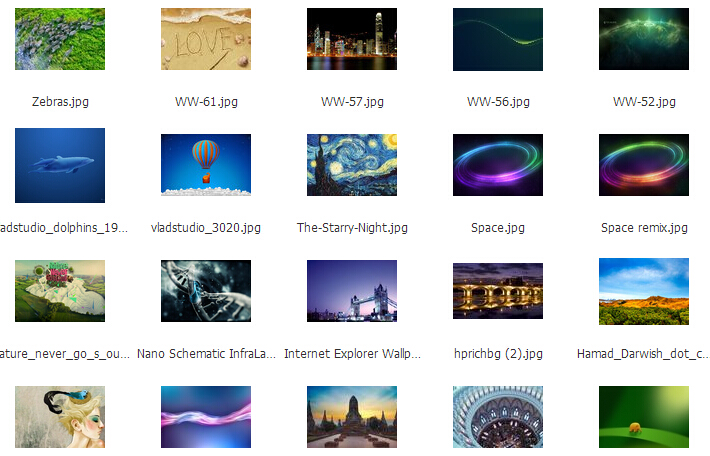This screenshot has height=456, width=710.
Task: Open the Internet Explorer Wallp... file
Action: tap(352, 291)
